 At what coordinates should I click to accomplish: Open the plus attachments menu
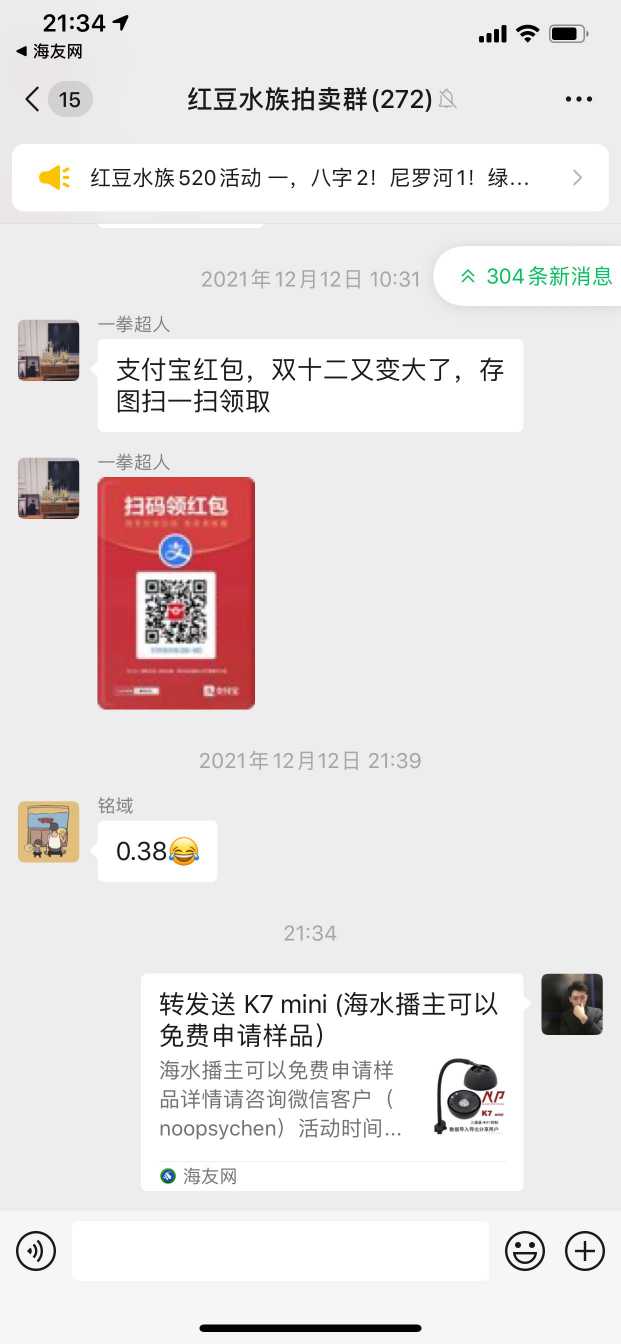[x=585, y=1251]
